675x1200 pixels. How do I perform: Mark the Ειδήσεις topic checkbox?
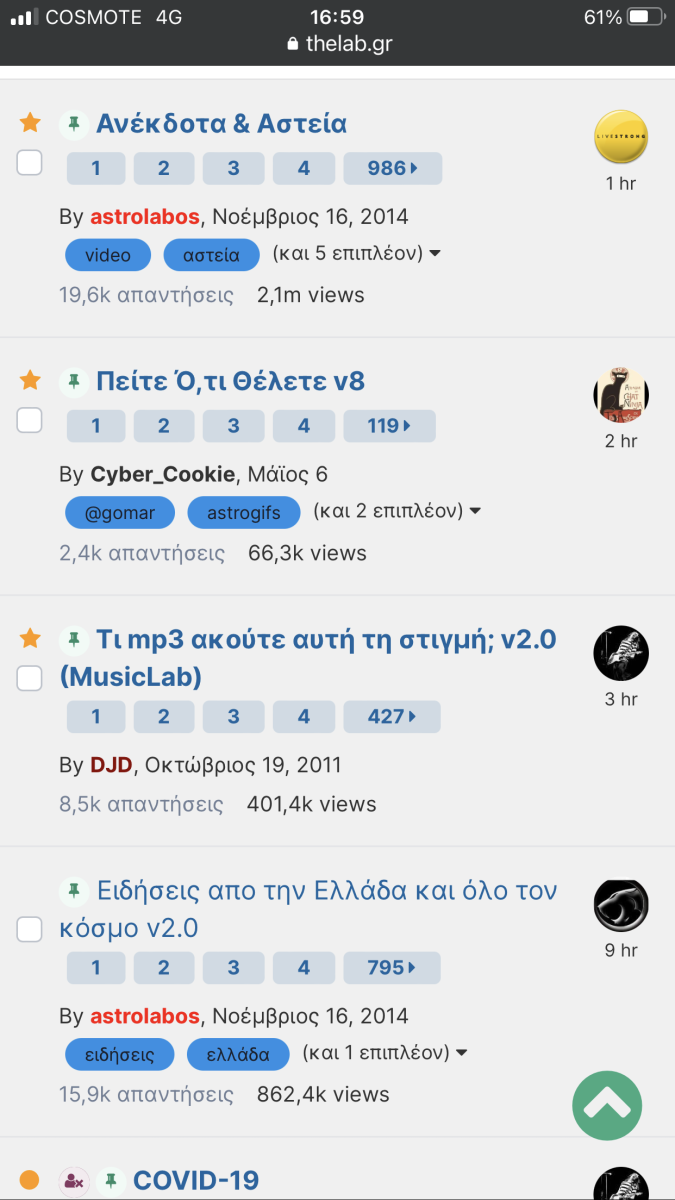[x=30, y=928]
